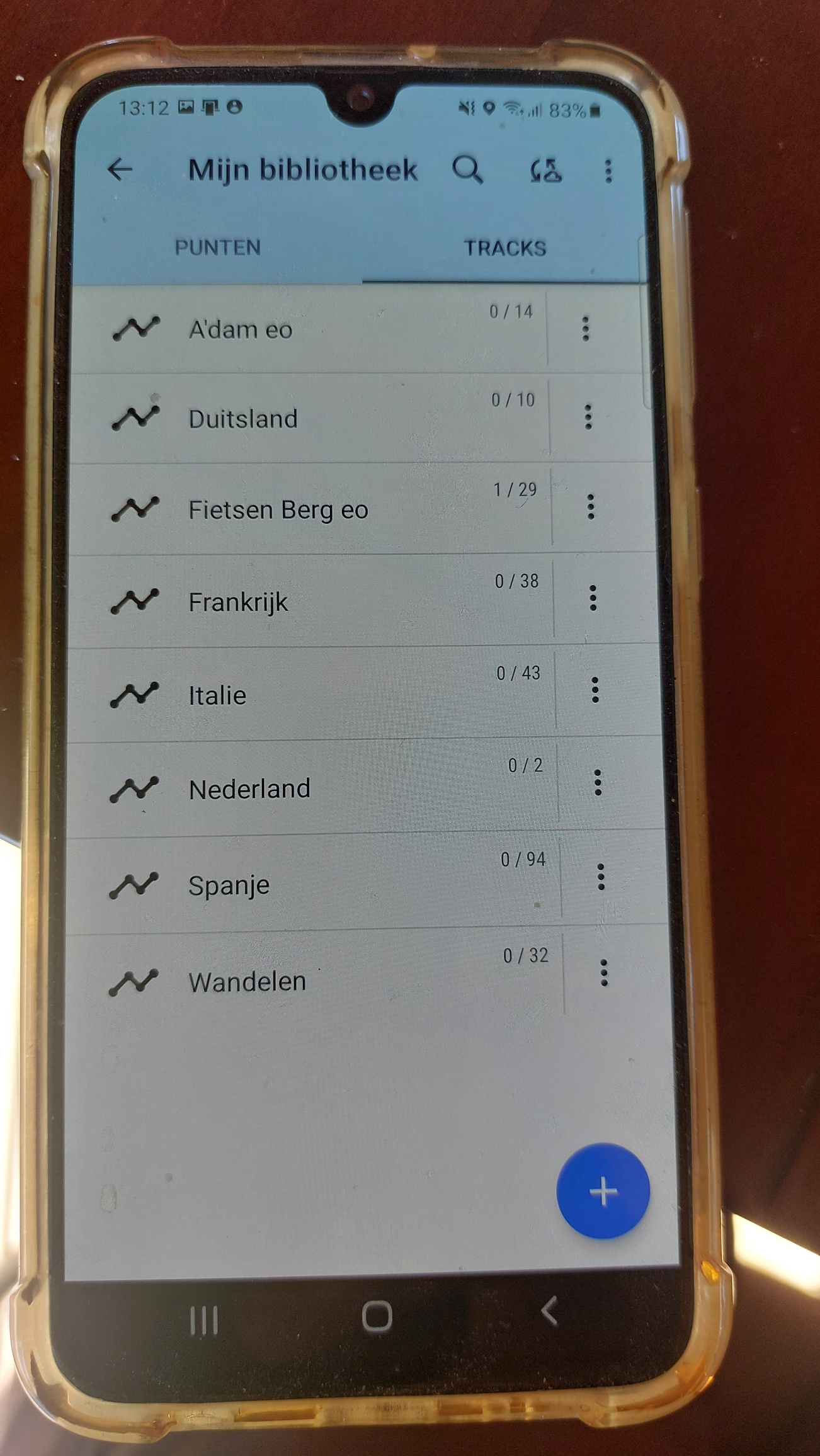Show options for the Frankrijk folder
Image resolution: width=820 pixels, height=1456 pixels.
593,598
